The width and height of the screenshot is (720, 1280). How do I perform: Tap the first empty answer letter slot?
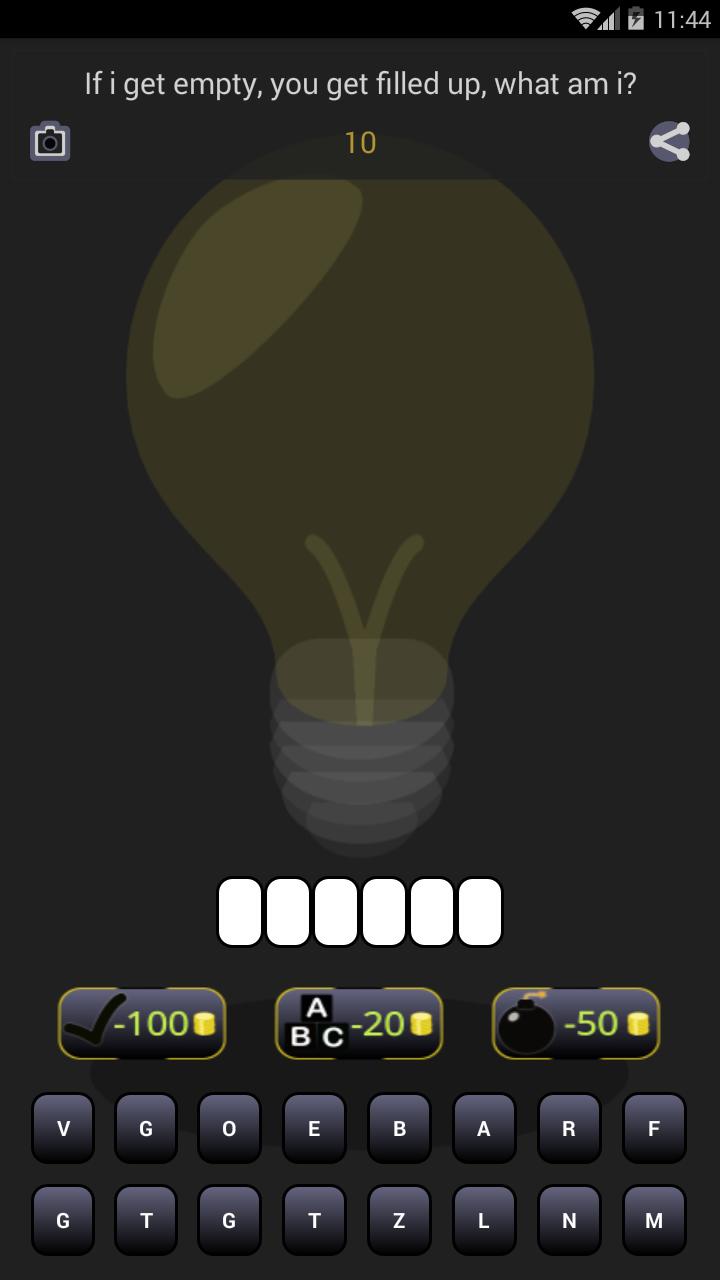point(239,910)
